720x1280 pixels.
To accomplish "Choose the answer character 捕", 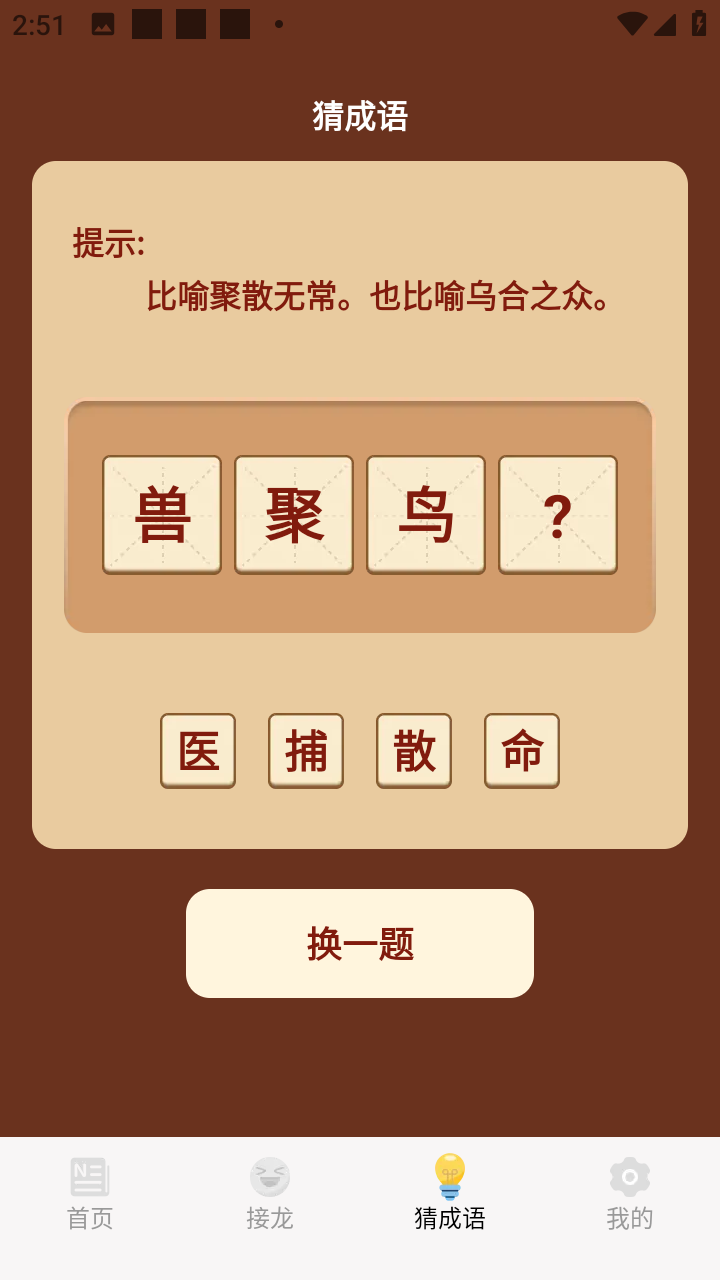I will click(306, 750).
